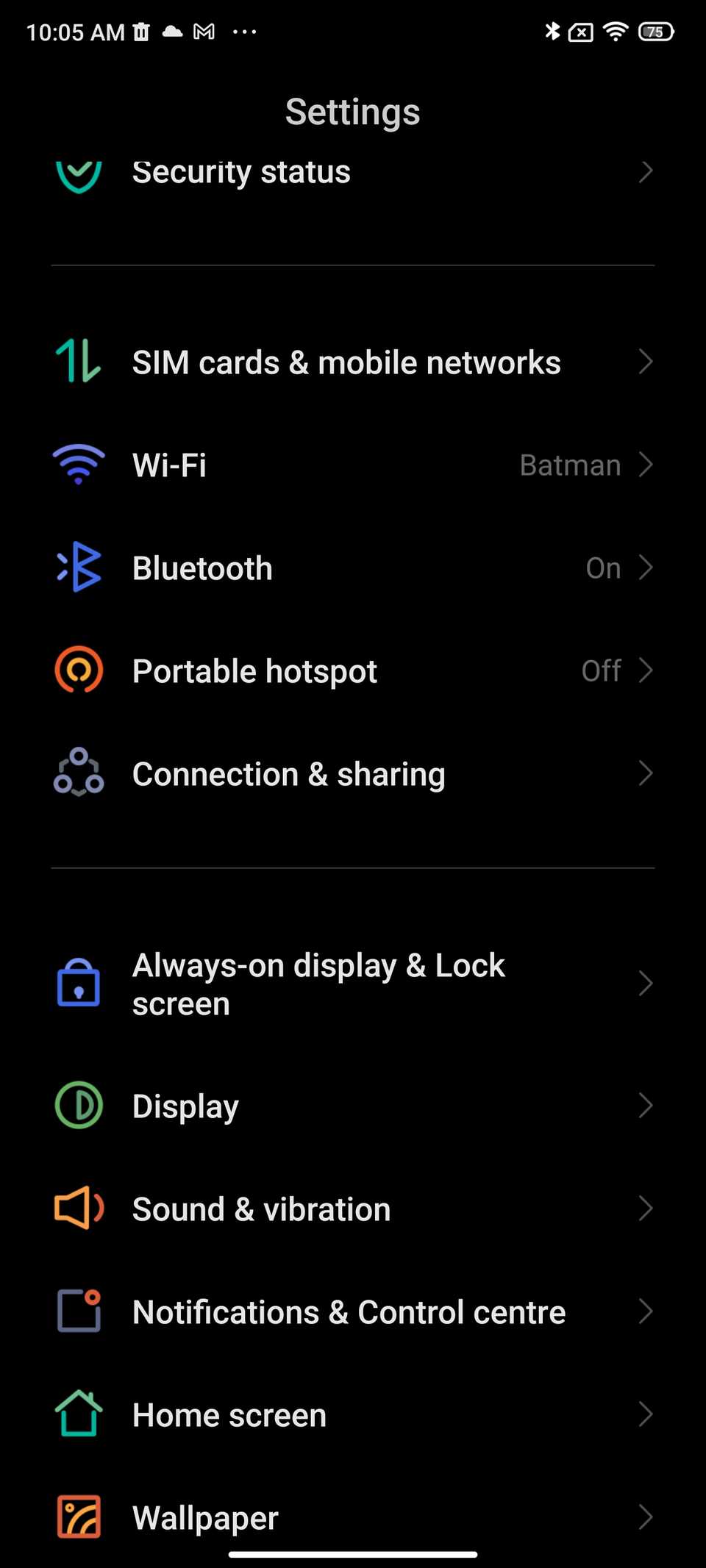The width and height of the screenshot is (706, 1568).
Task: Click the Sound & vibration speaker icon
Action: [x=77, y=1209]
